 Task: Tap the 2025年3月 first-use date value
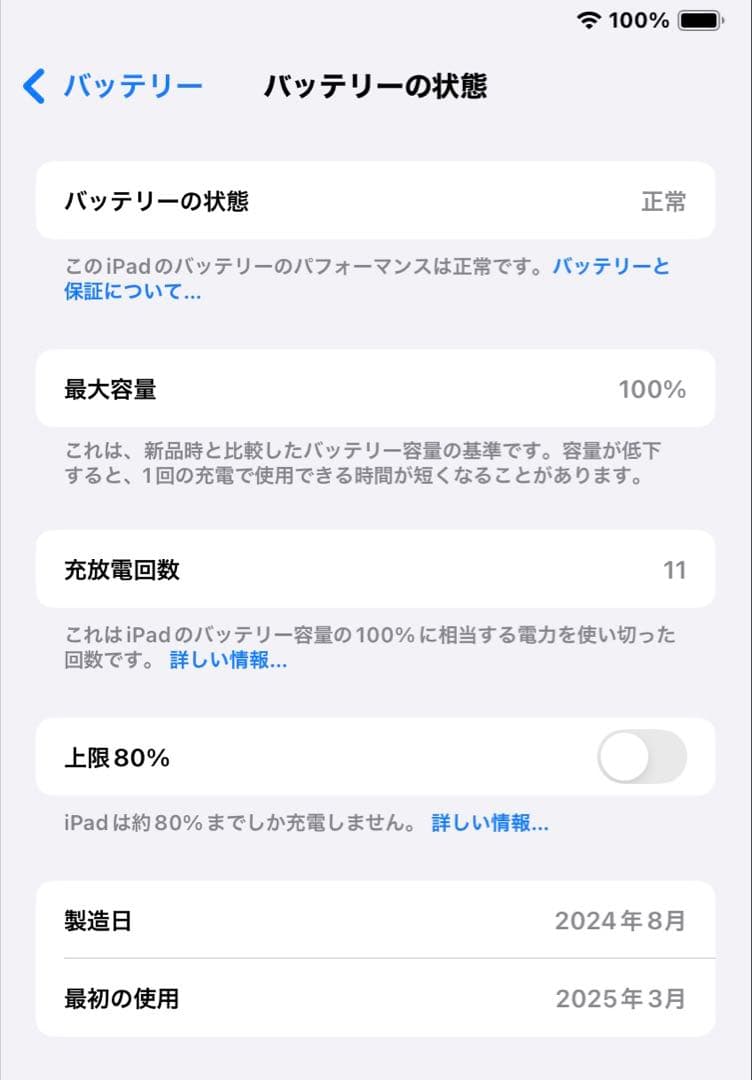619,997
